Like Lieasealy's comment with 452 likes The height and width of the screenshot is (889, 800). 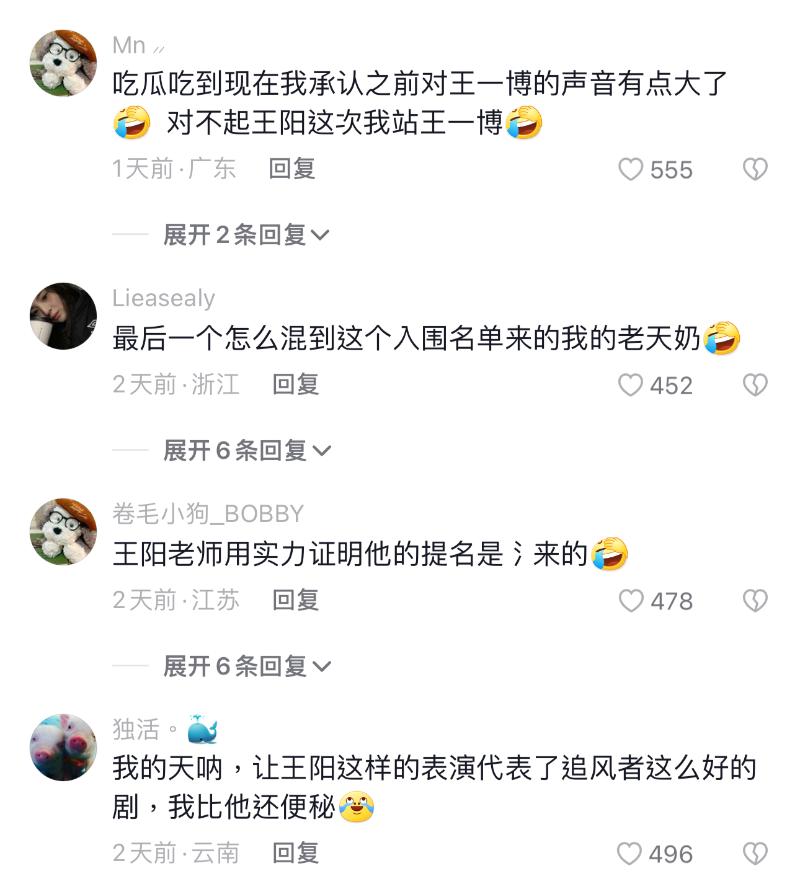pos(631,385)
